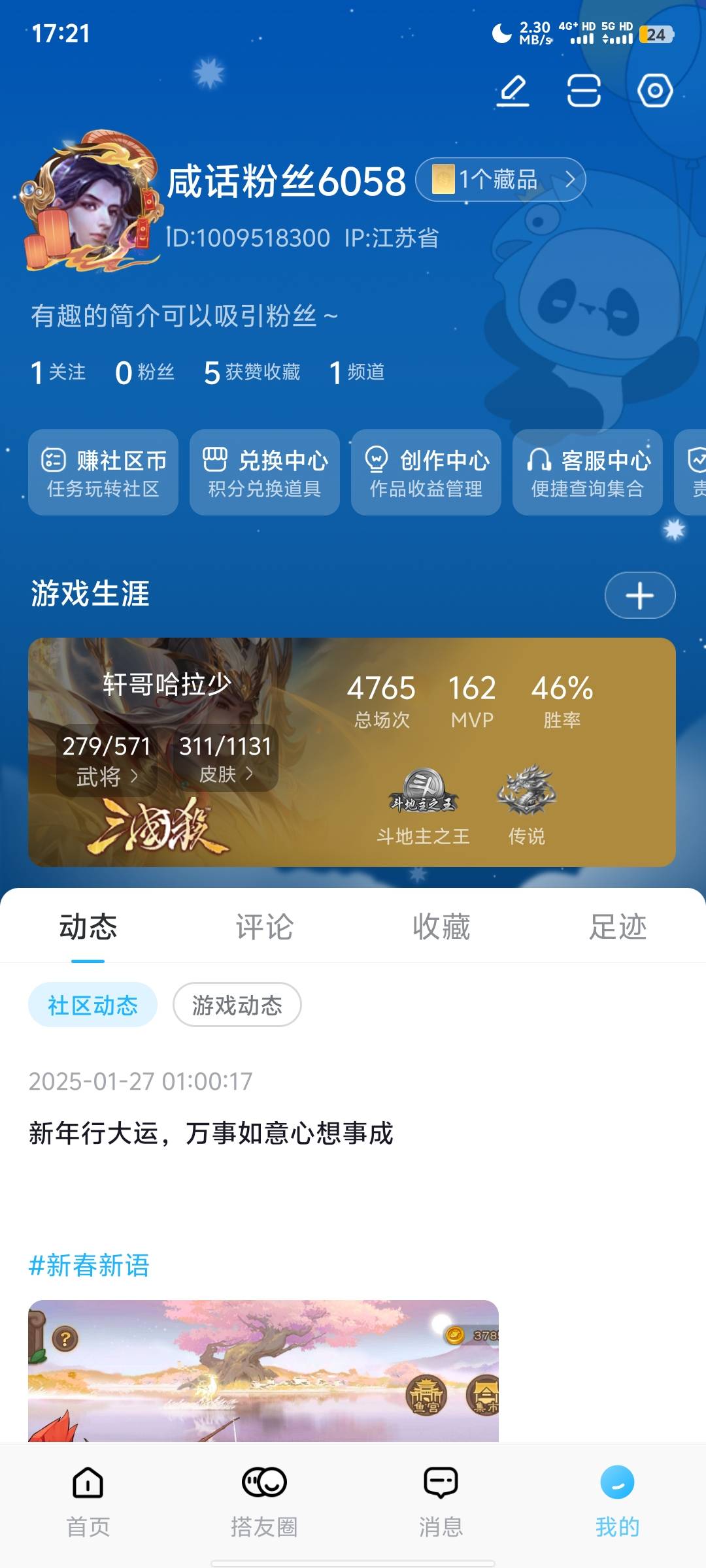The height and width of the screenshot is (1568, 706).
Task: Switch to the 足迹 tab
Action: point(618,926)
